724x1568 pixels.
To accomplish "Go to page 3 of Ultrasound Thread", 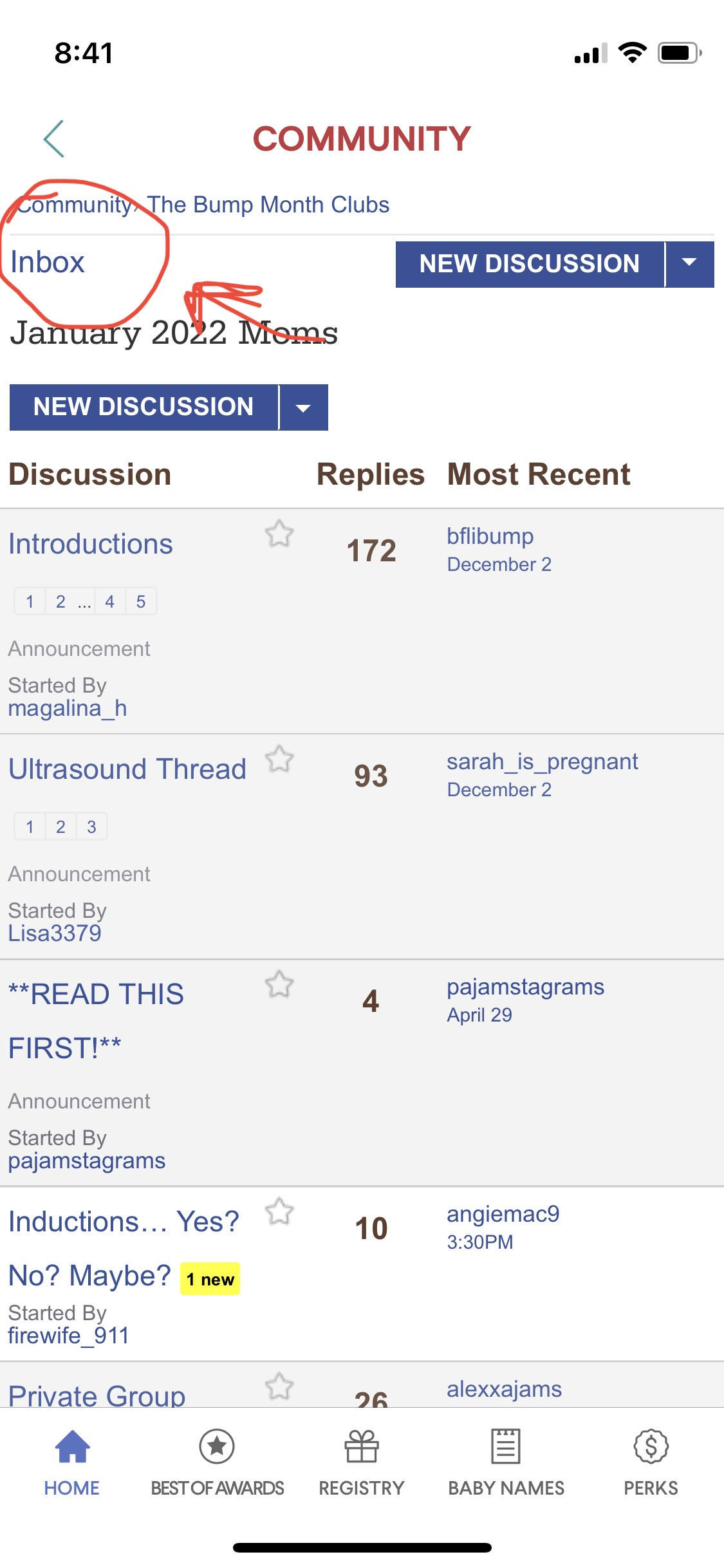I will point(91,827).
